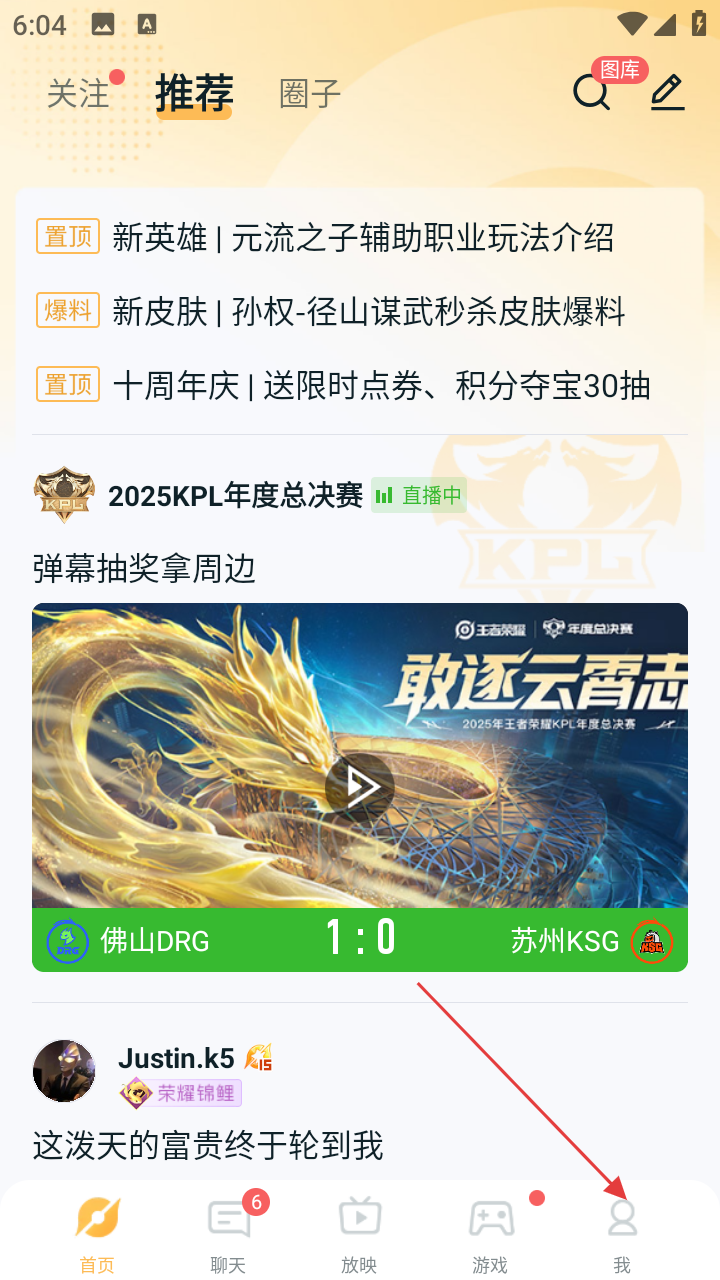Select the 推荐 tab
The image size is (720, 1280).
click(194, 94)
